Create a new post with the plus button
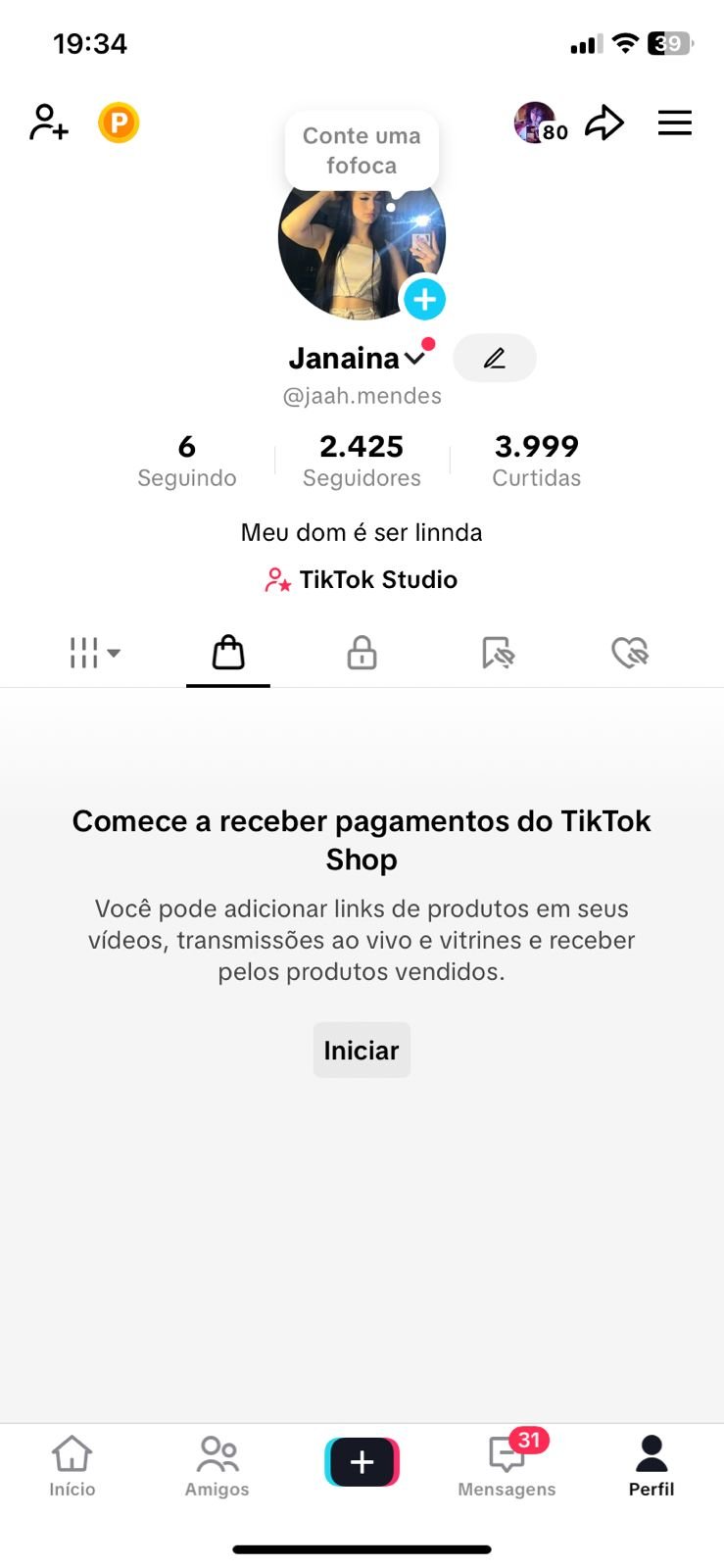The width and height of the screenshot is (724, 1568). pos(362,1462)
